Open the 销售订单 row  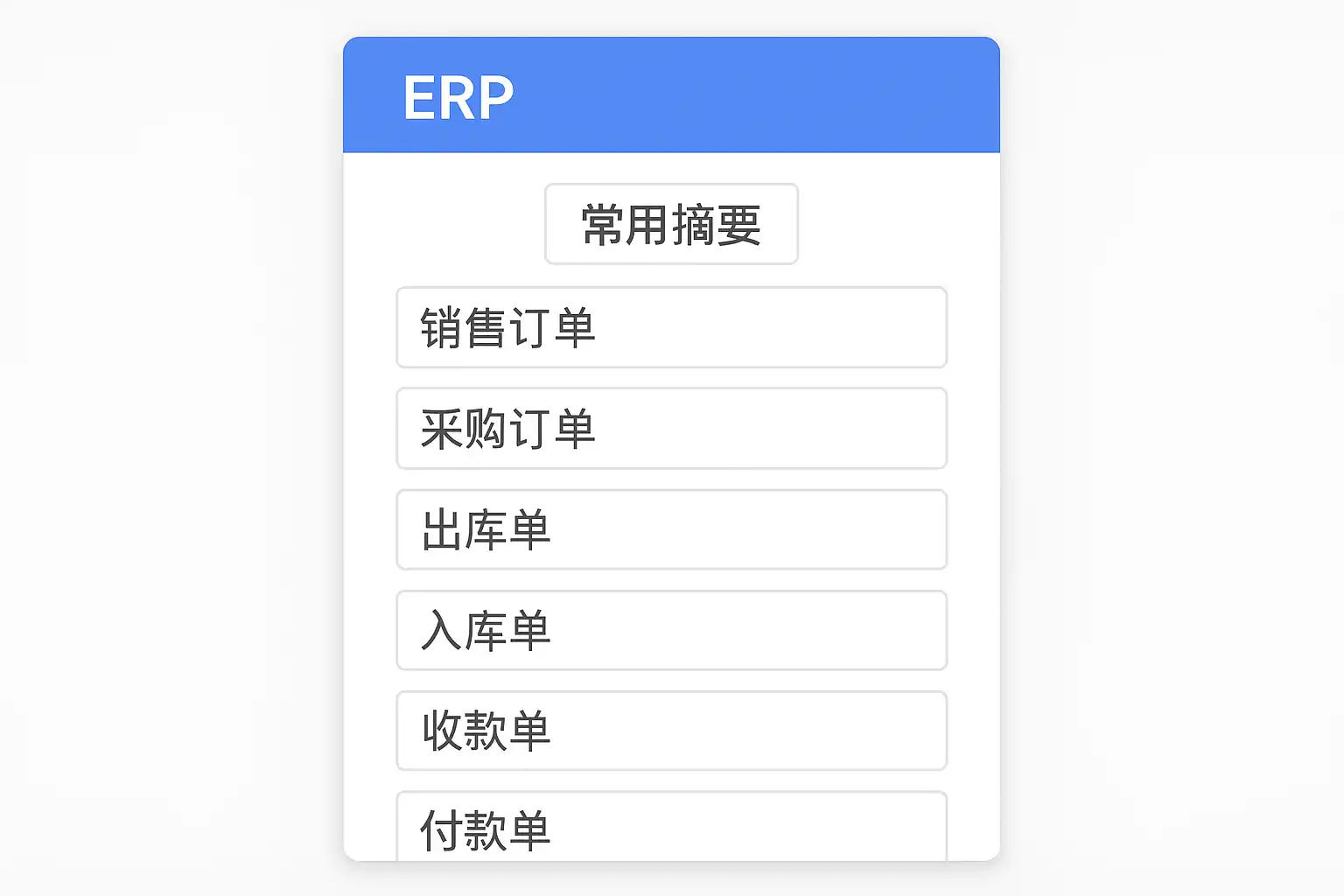[x=671, y=327]
